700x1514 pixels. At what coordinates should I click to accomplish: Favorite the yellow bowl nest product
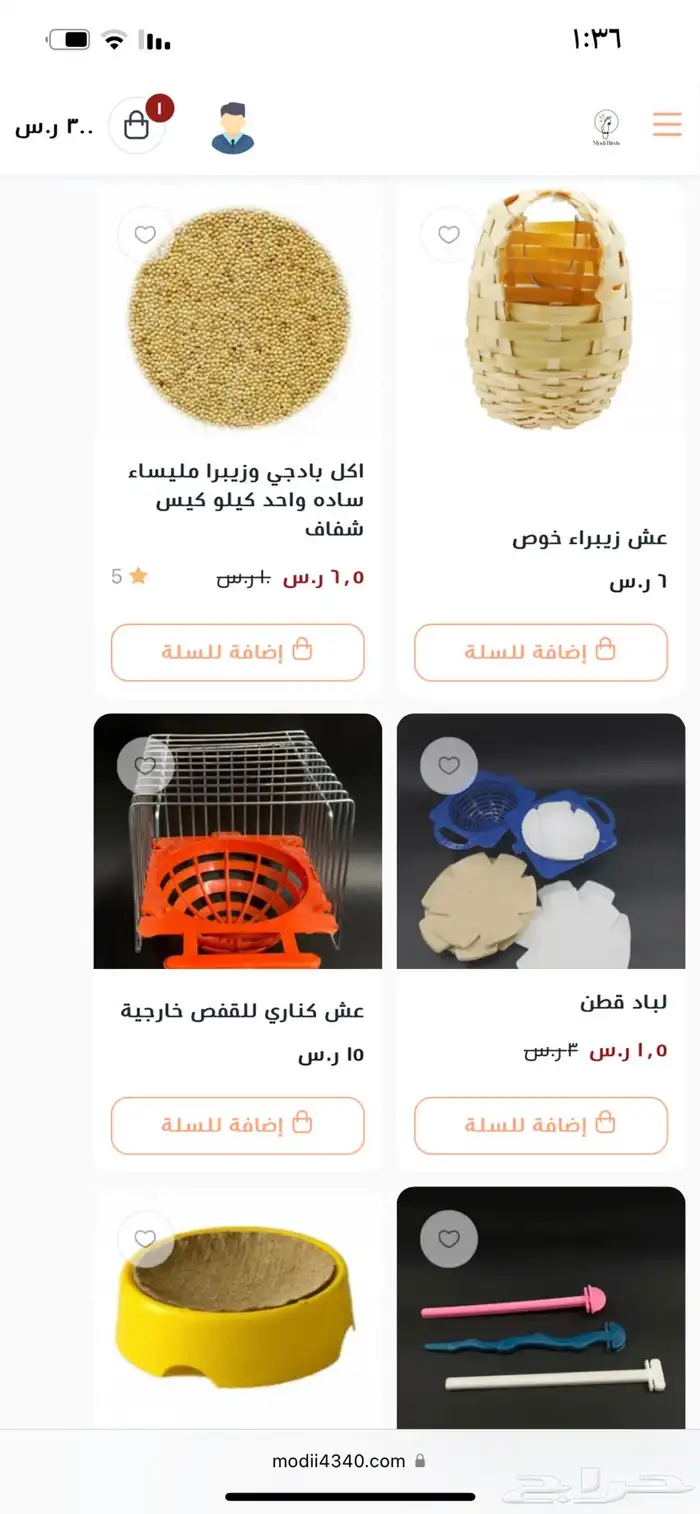click(146, 1240)
